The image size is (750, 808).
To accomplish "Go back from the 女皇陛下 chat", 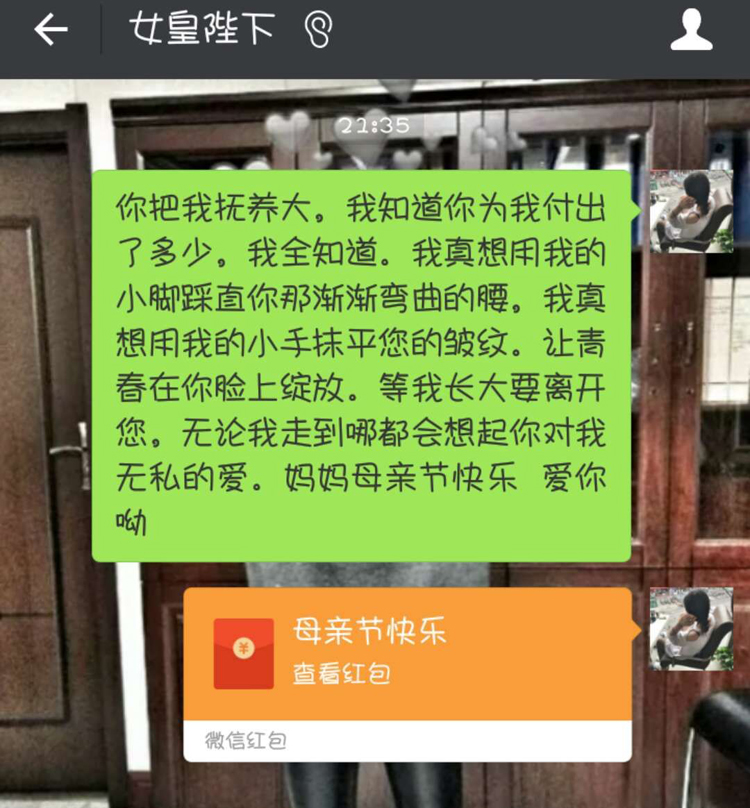I will [51, 31].
